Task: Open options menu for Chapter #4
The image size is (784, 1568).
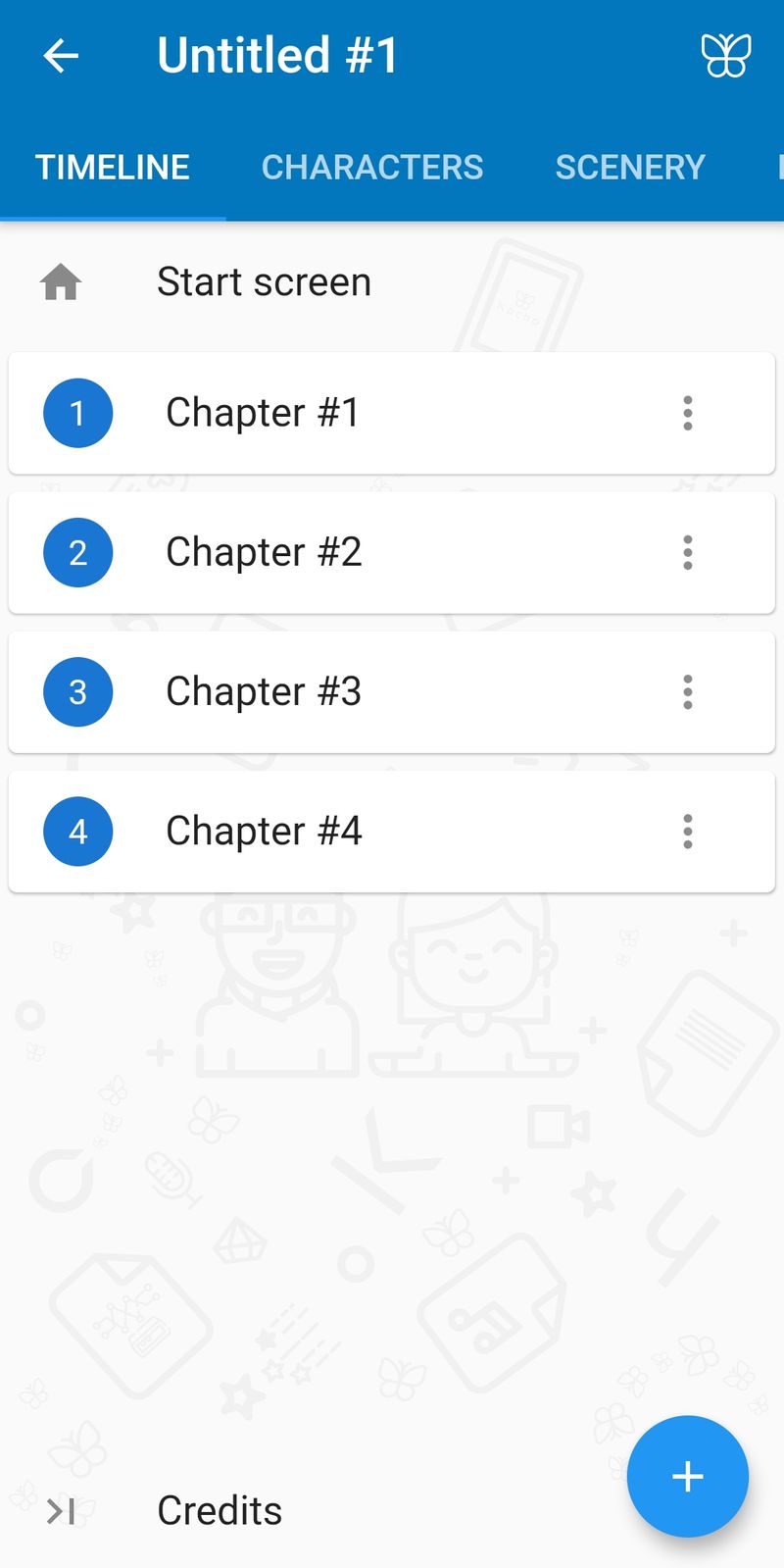Action: (688, 832)
